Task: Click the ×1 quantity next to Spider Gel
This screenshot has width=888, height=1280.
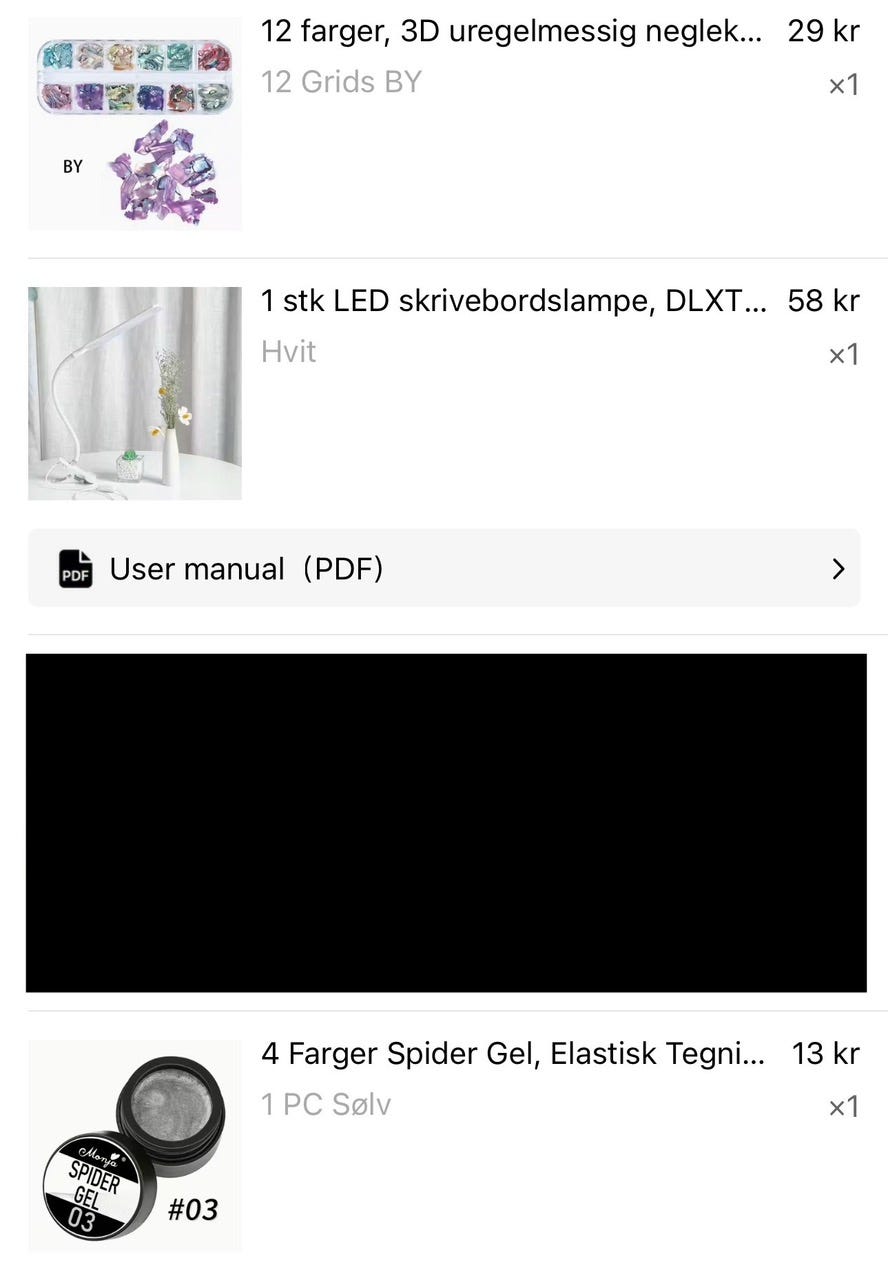Action: point(843,1106)
